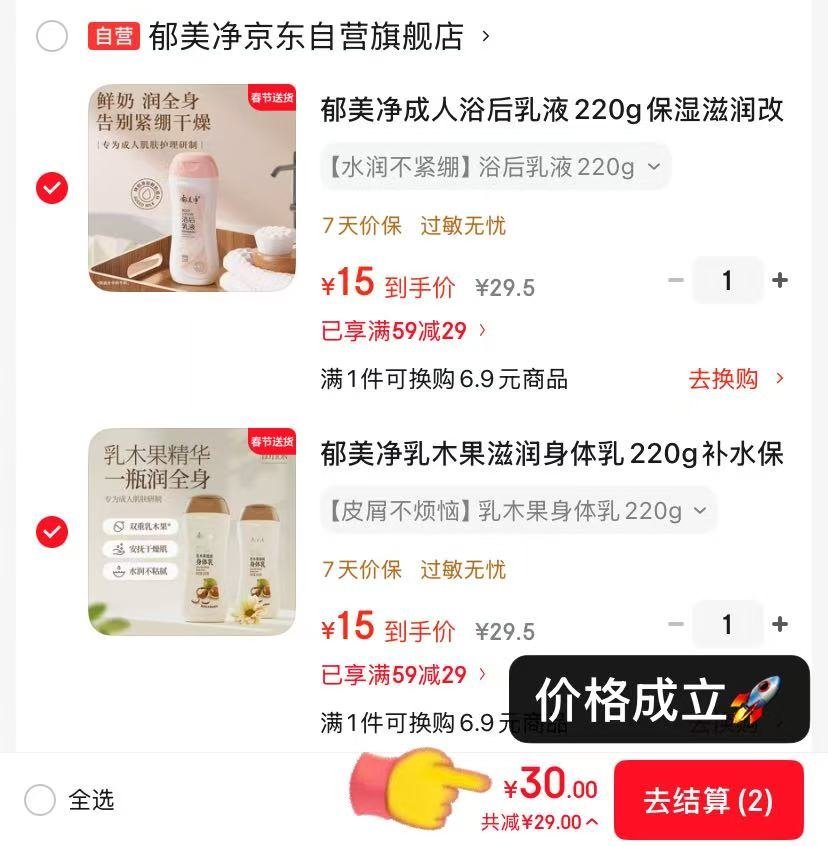
Task: Uncheck the 浴后乳液 220g item
Action: [x=51, y=188]
